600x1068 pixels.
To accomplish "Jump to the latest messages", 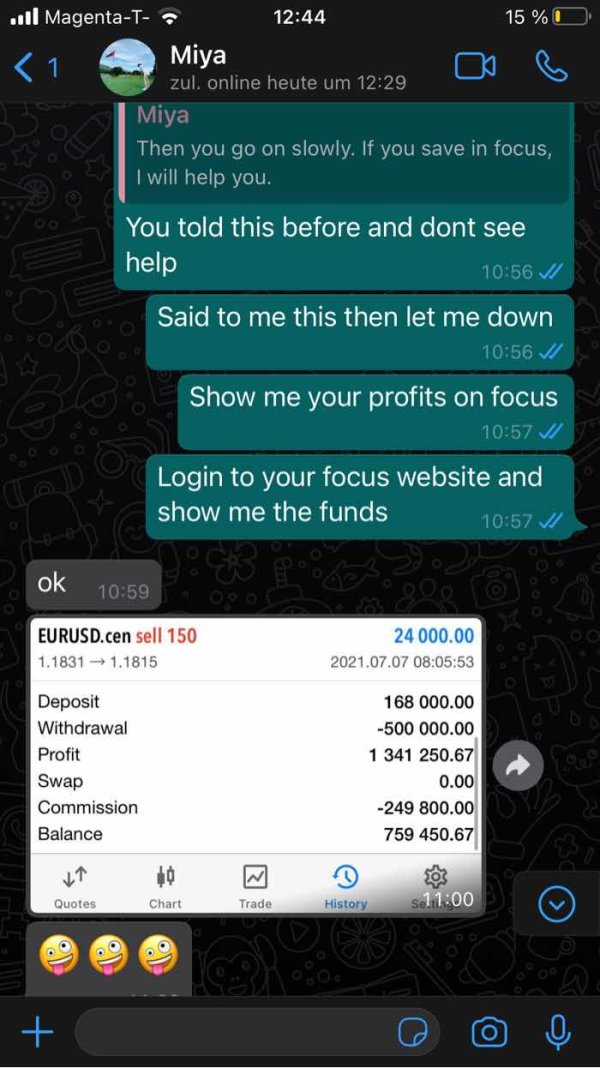I will coord(556,905).
